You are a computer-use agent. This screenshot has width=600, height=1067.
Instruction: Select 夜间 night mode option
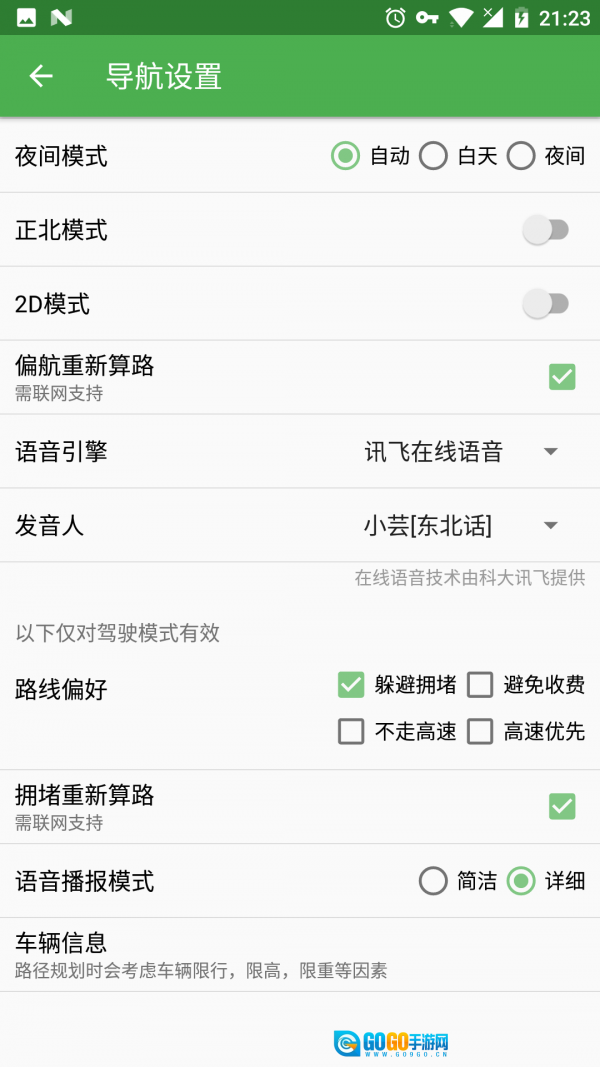[x=521, y=156]
